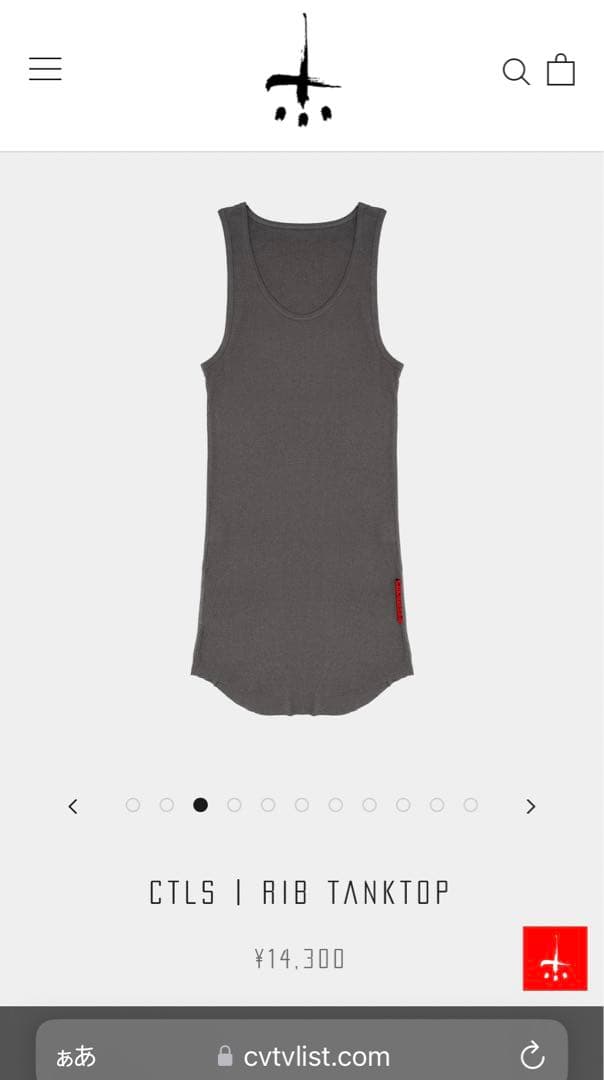This screenshot has width=604, height=1080.
Task: Open the shopping bag
Action: tap(561, 70)
